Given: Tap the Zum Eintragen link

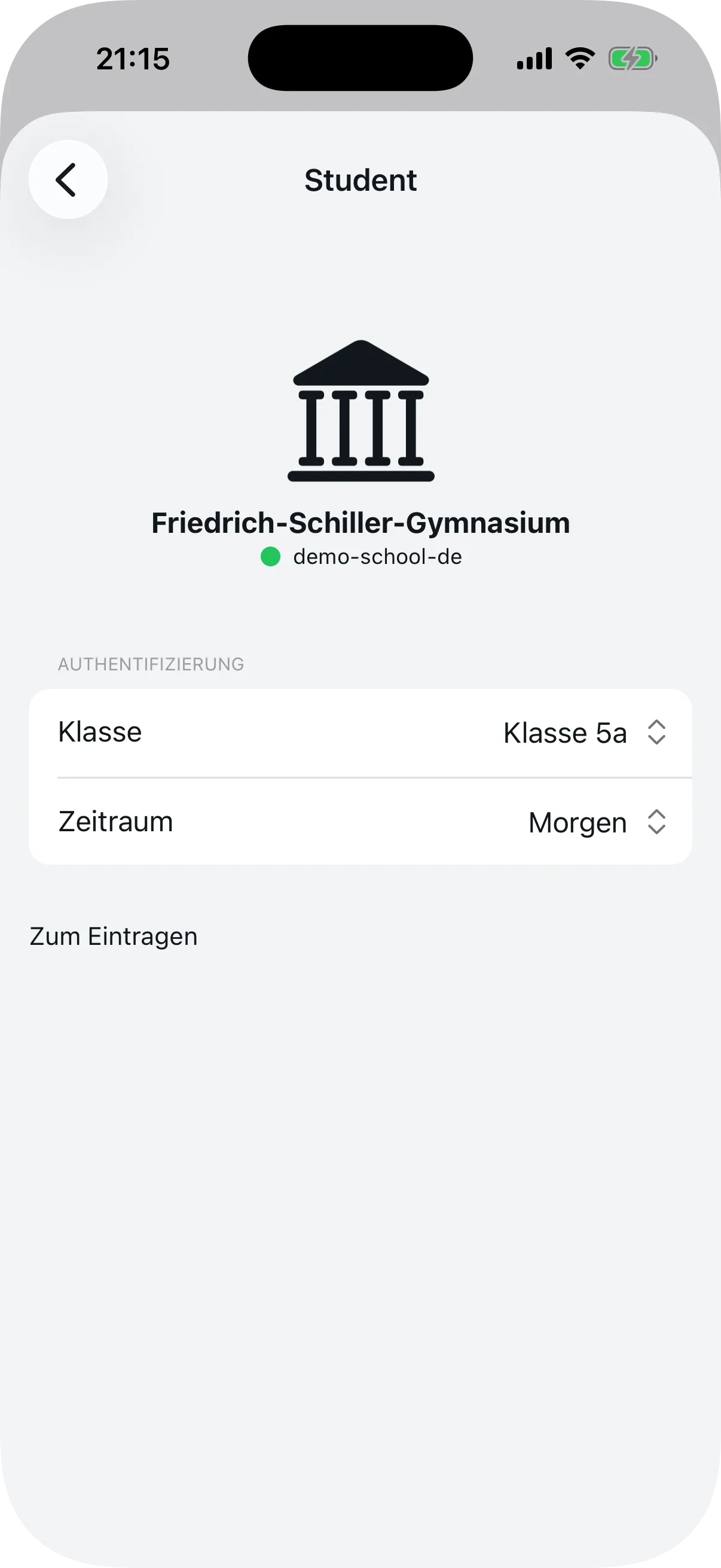Looking at the screenshot, I should 113,935.
